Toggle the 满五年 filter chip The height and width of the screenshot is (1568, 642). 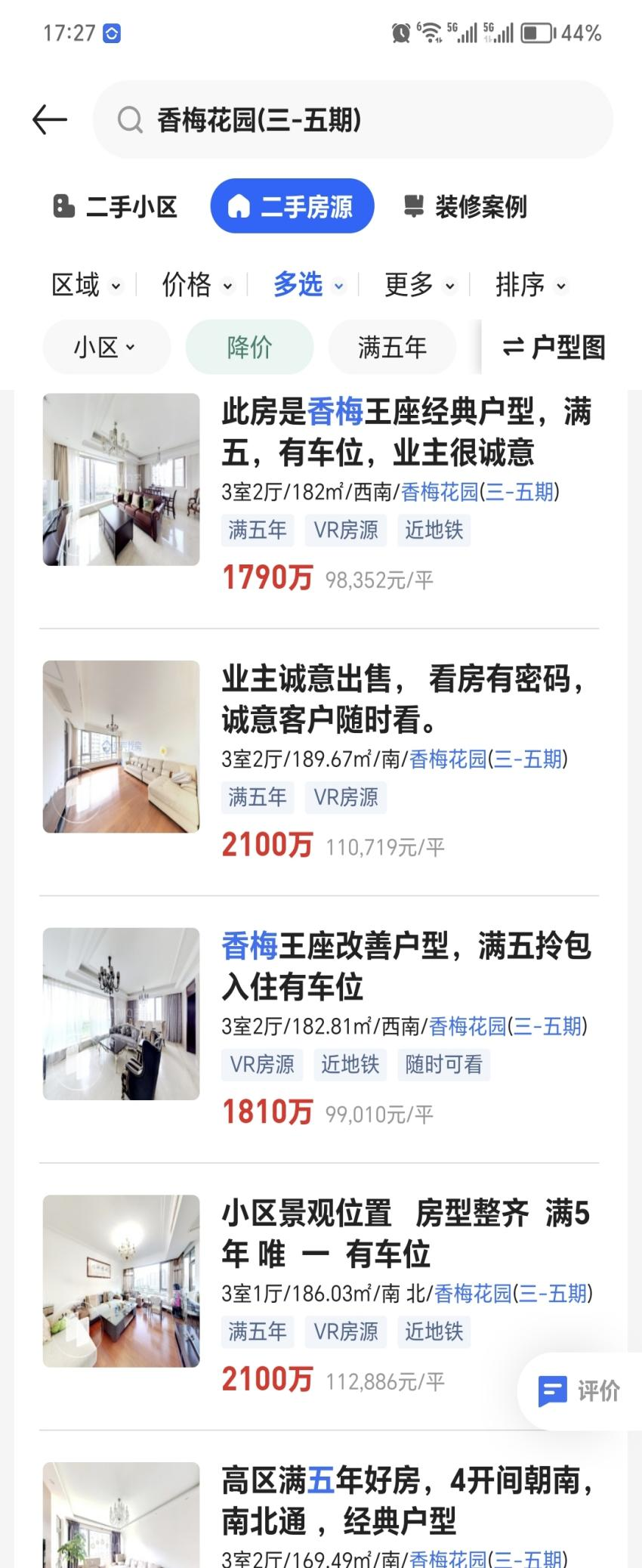coord(392,346)
